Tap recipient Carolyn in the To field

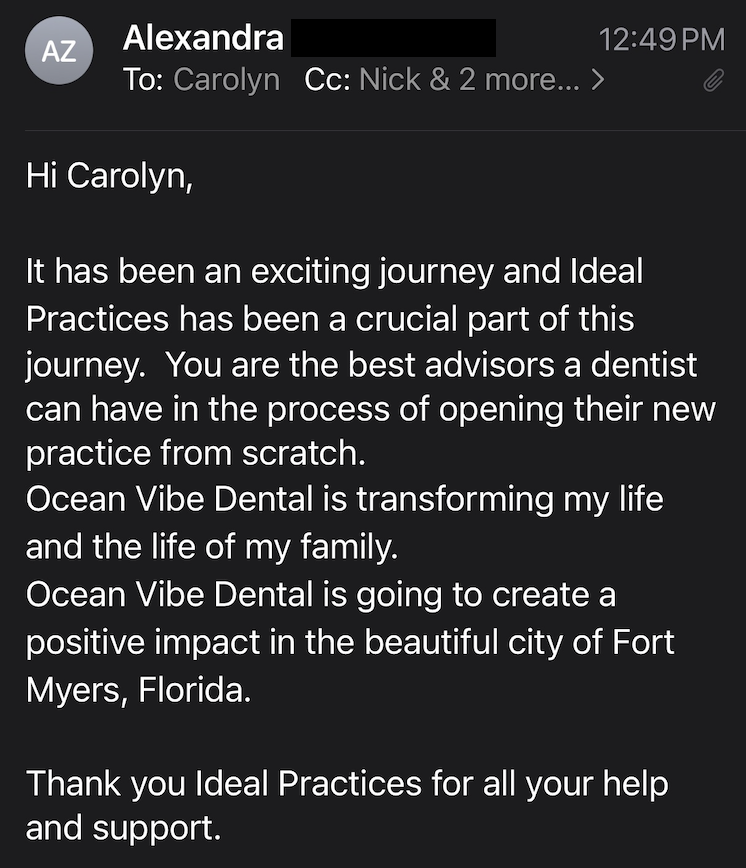click(226, 81)
